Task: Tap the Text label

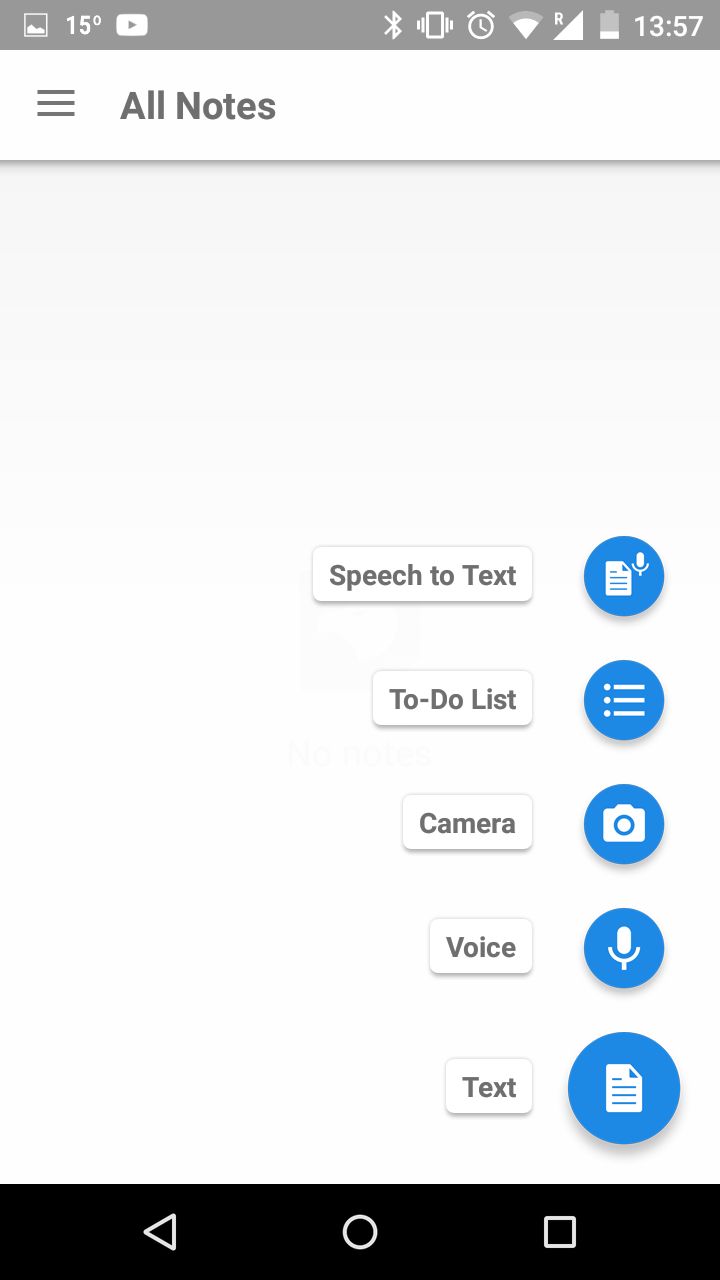Action: tap(489, 1087)
